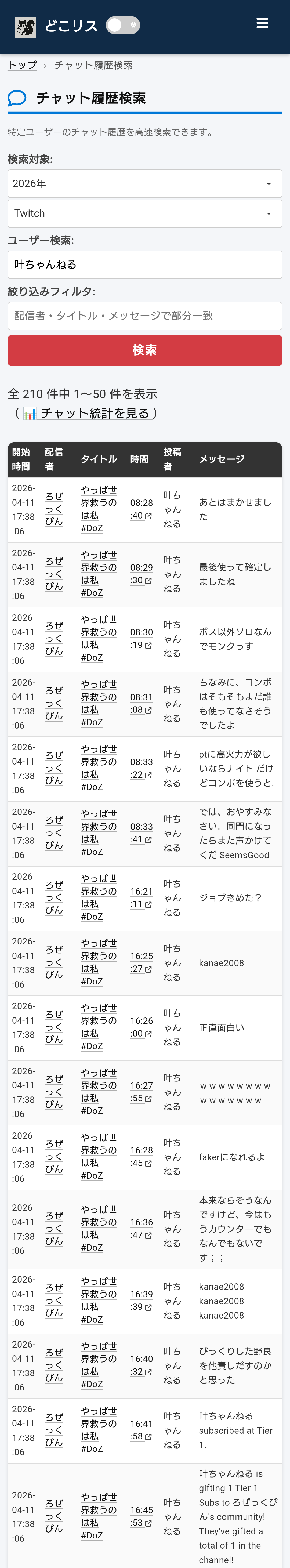The height and width of the screenshot is (1568, 290).
Task: Focus the ユーザー検索 text field
Action: [144, 265]
